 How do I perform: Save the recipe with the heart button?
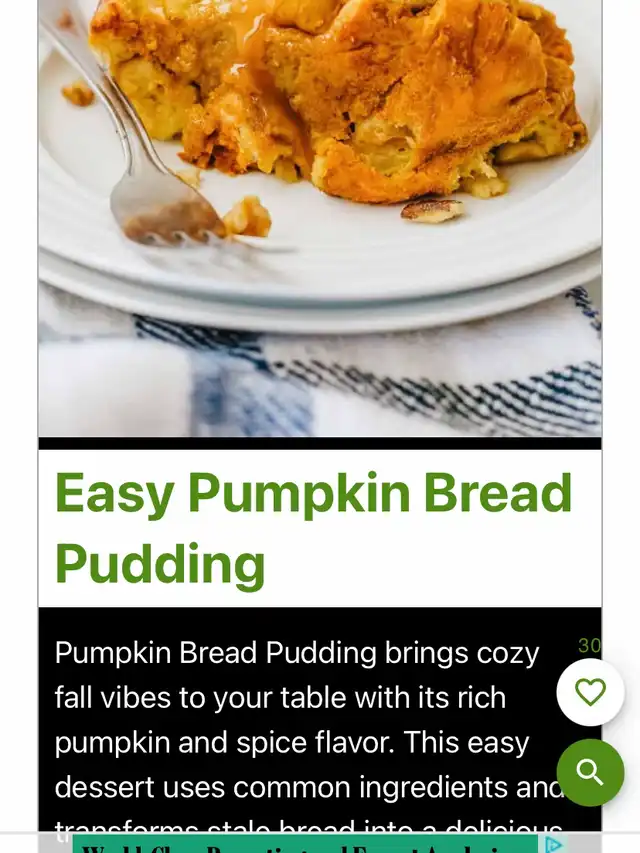pyautogui.click(x=590, y=692)
